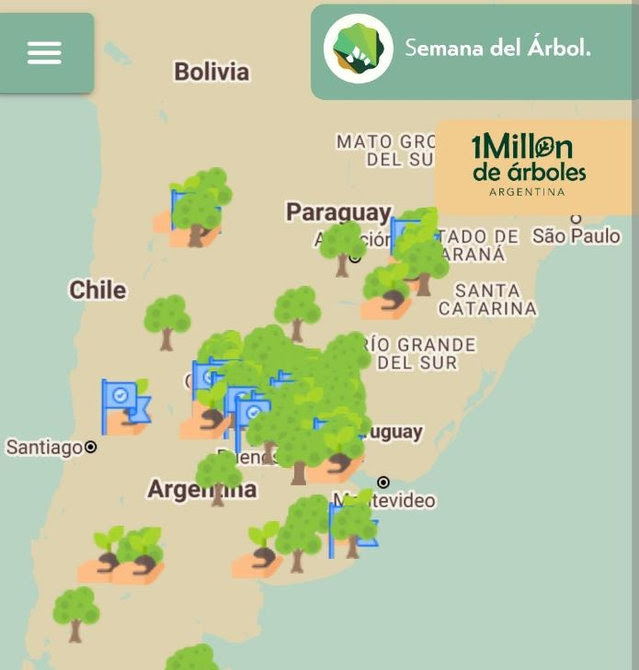Open the hamburger navigation menu
This screenshot has height=670, width=639.
pyautogui.click(x=44, y=53)
